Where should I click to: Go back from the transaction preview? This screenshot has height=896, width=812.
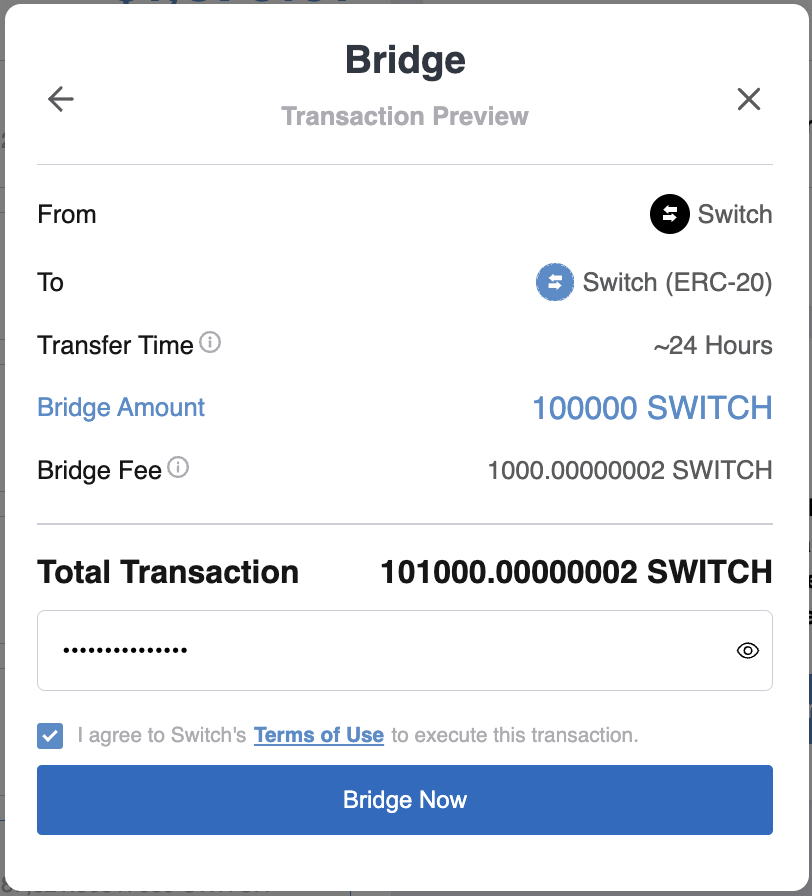(x=61, y=99)
